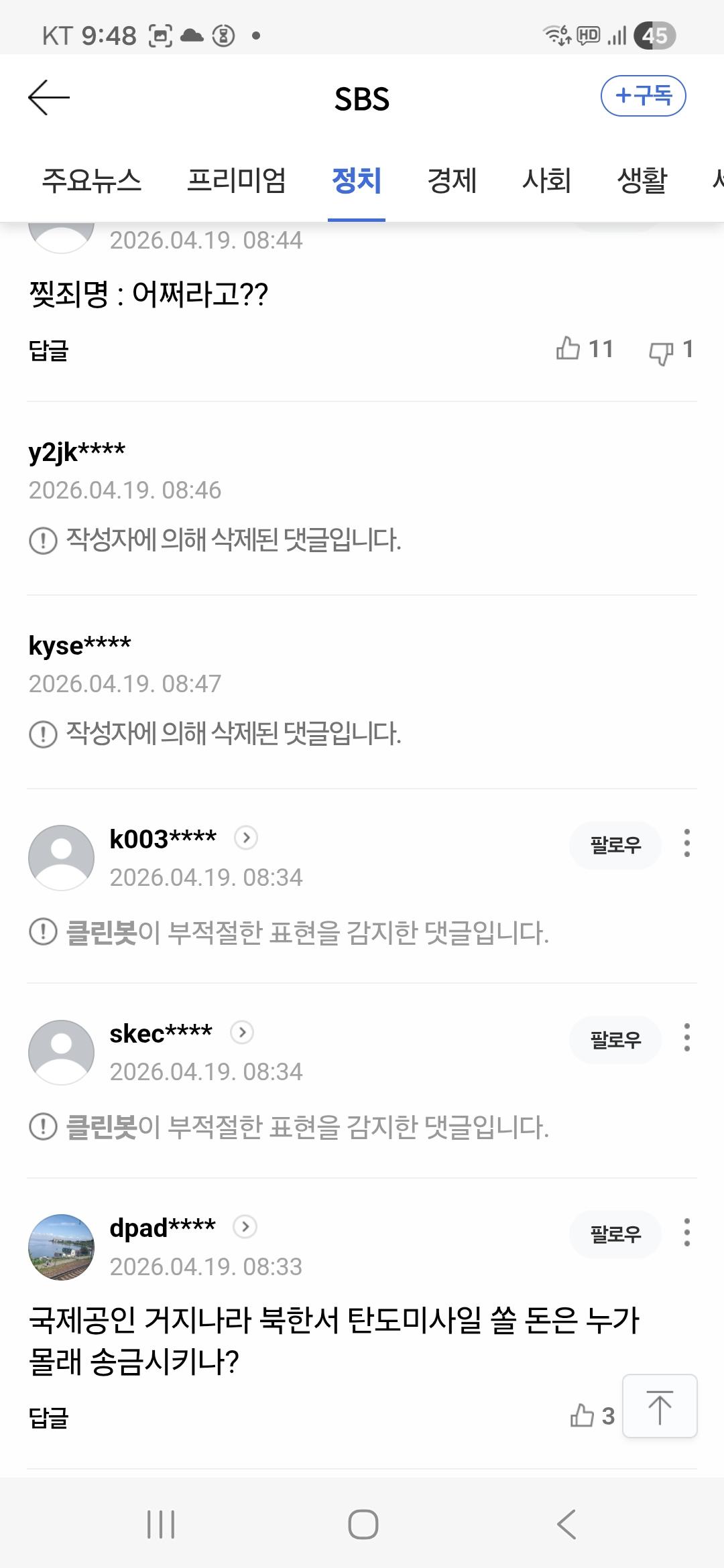Tap the screenshot capture icon in status bar
724x1568 pixels.
coord(160,36)
